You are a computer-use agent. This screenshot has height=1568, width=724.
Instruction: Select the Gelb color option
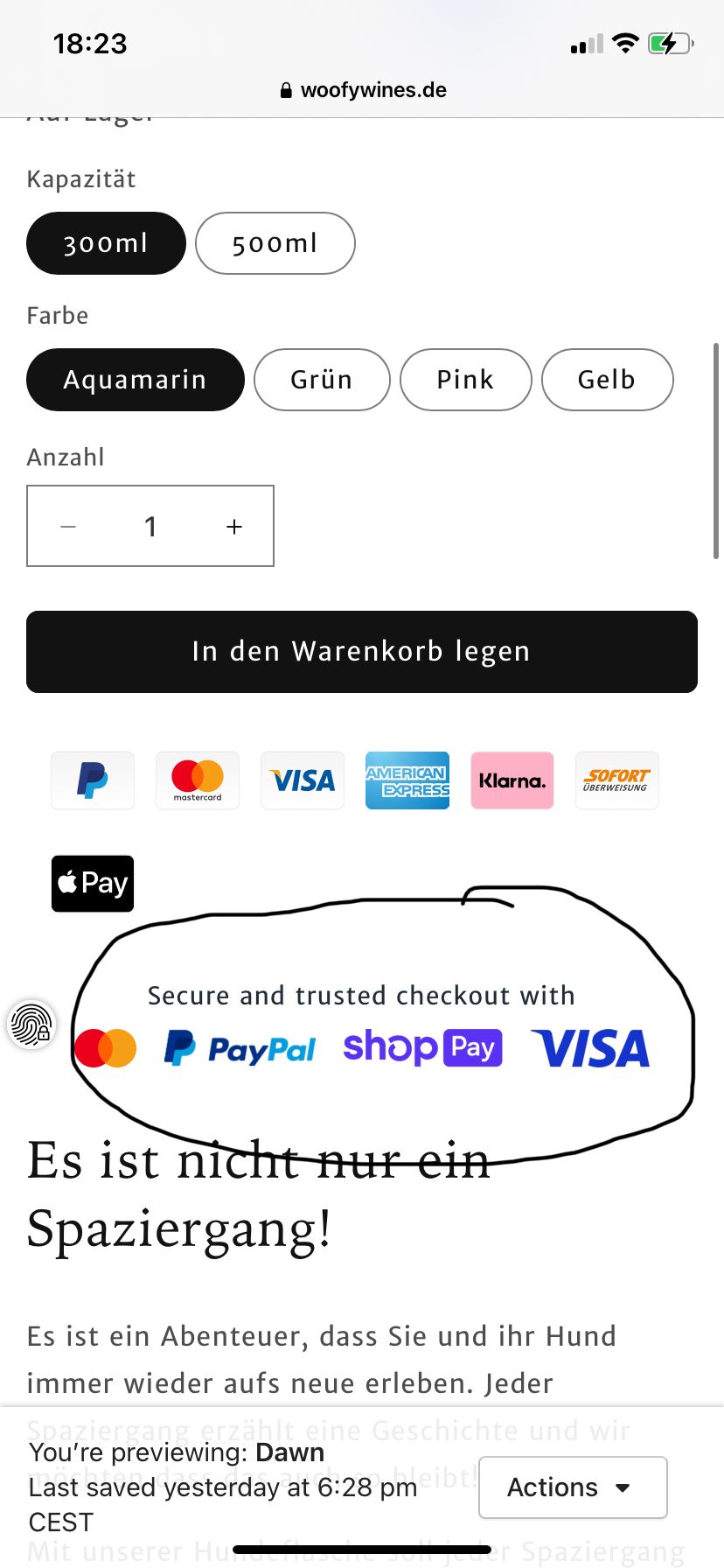point(607,380)
